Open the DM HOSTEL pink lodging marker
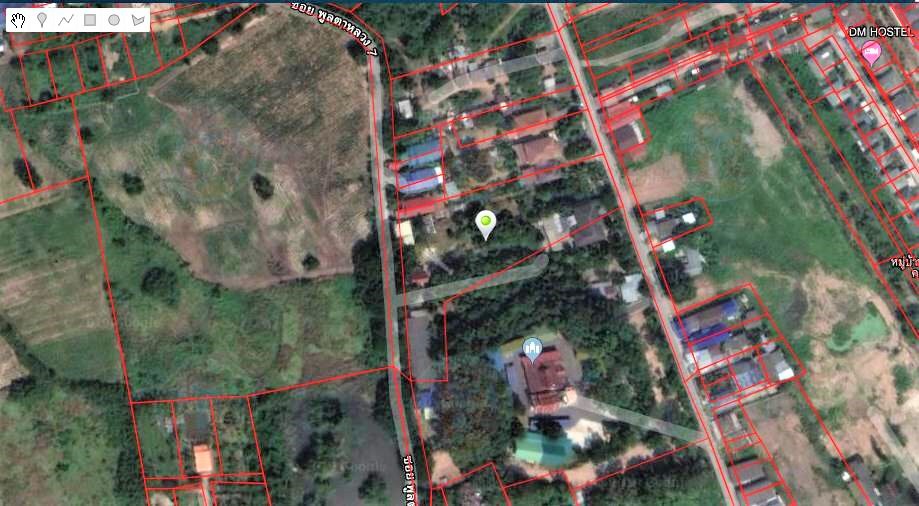Screen dimensions: 919x506 click(871, 53)
